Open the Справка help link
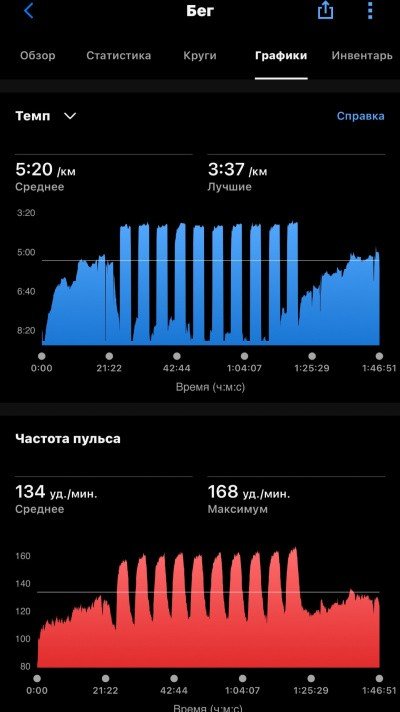400x712 pixels. coord(360,116)
